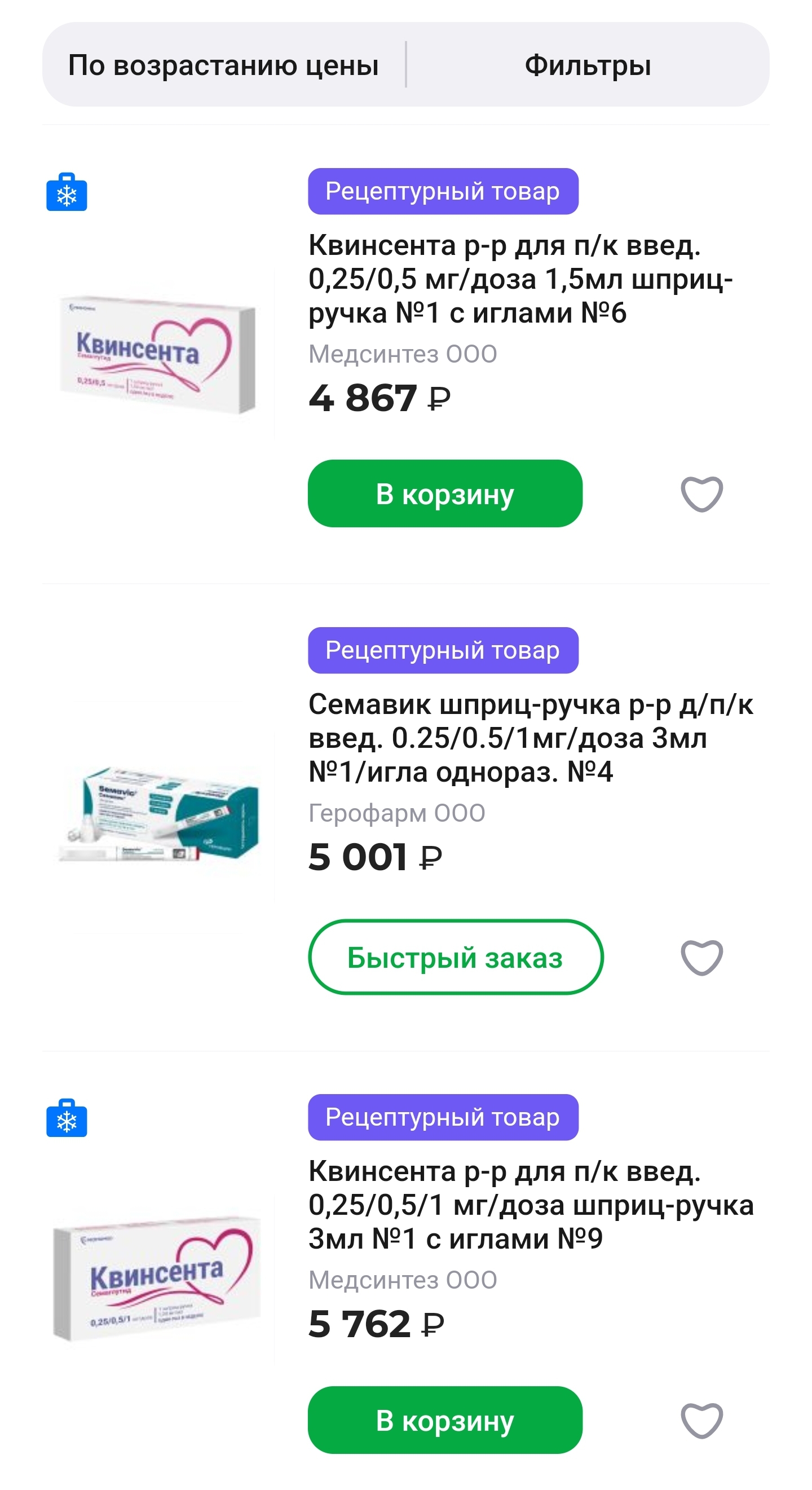Open the Фильтры panel

[587, 65]
